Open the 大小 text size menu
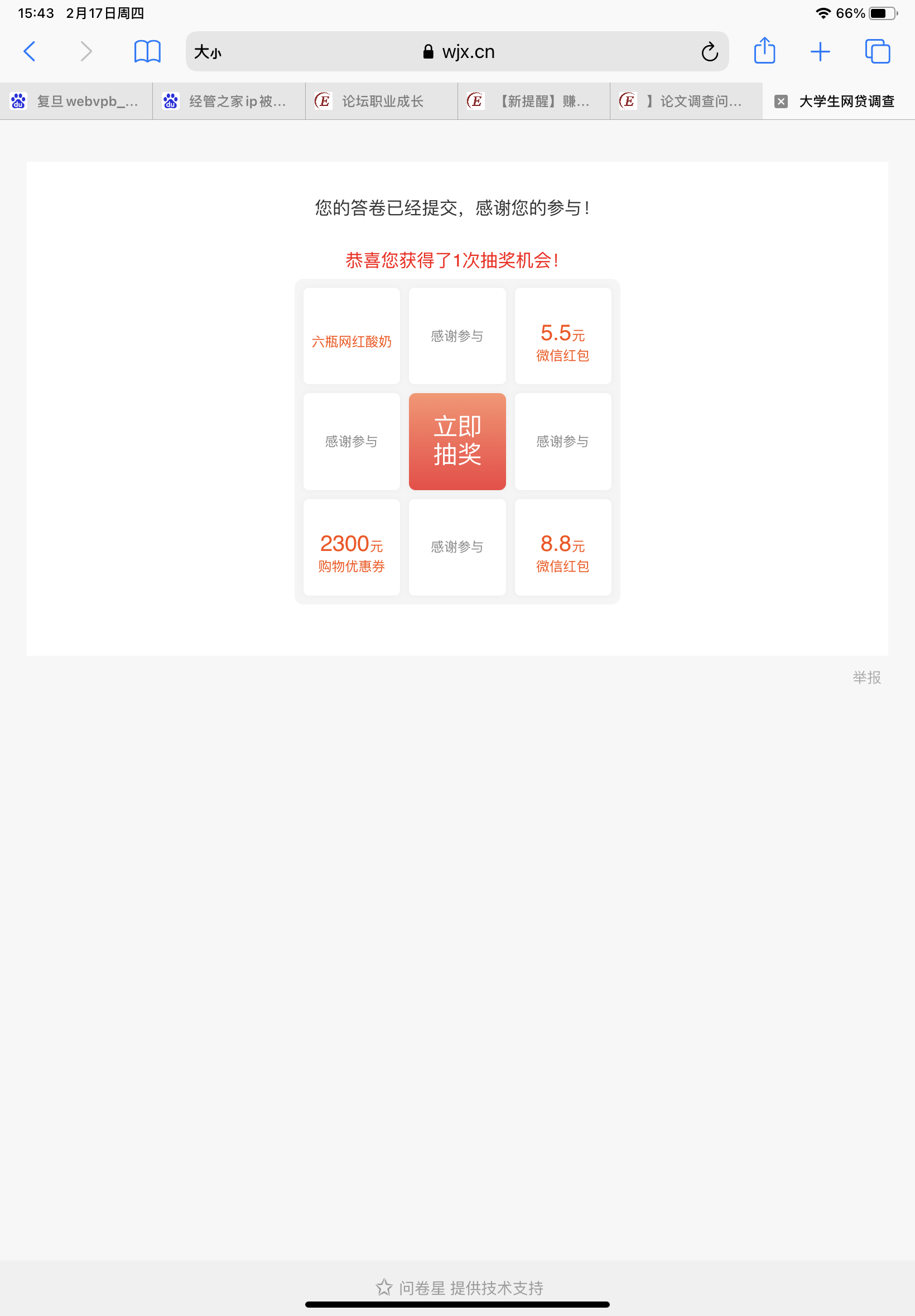 (208, 52)
